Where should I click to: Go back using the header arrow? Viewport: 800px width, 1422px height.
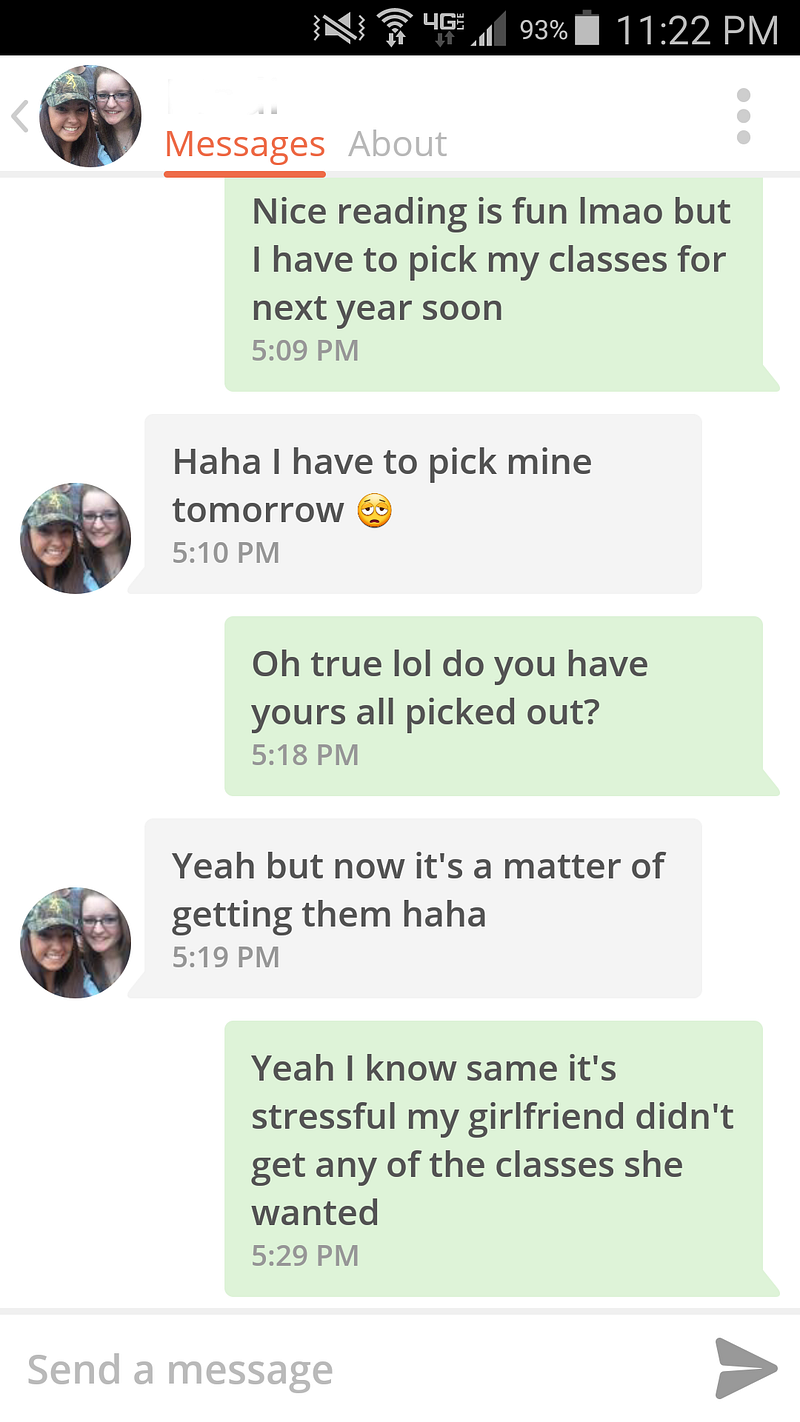[19, 117]
